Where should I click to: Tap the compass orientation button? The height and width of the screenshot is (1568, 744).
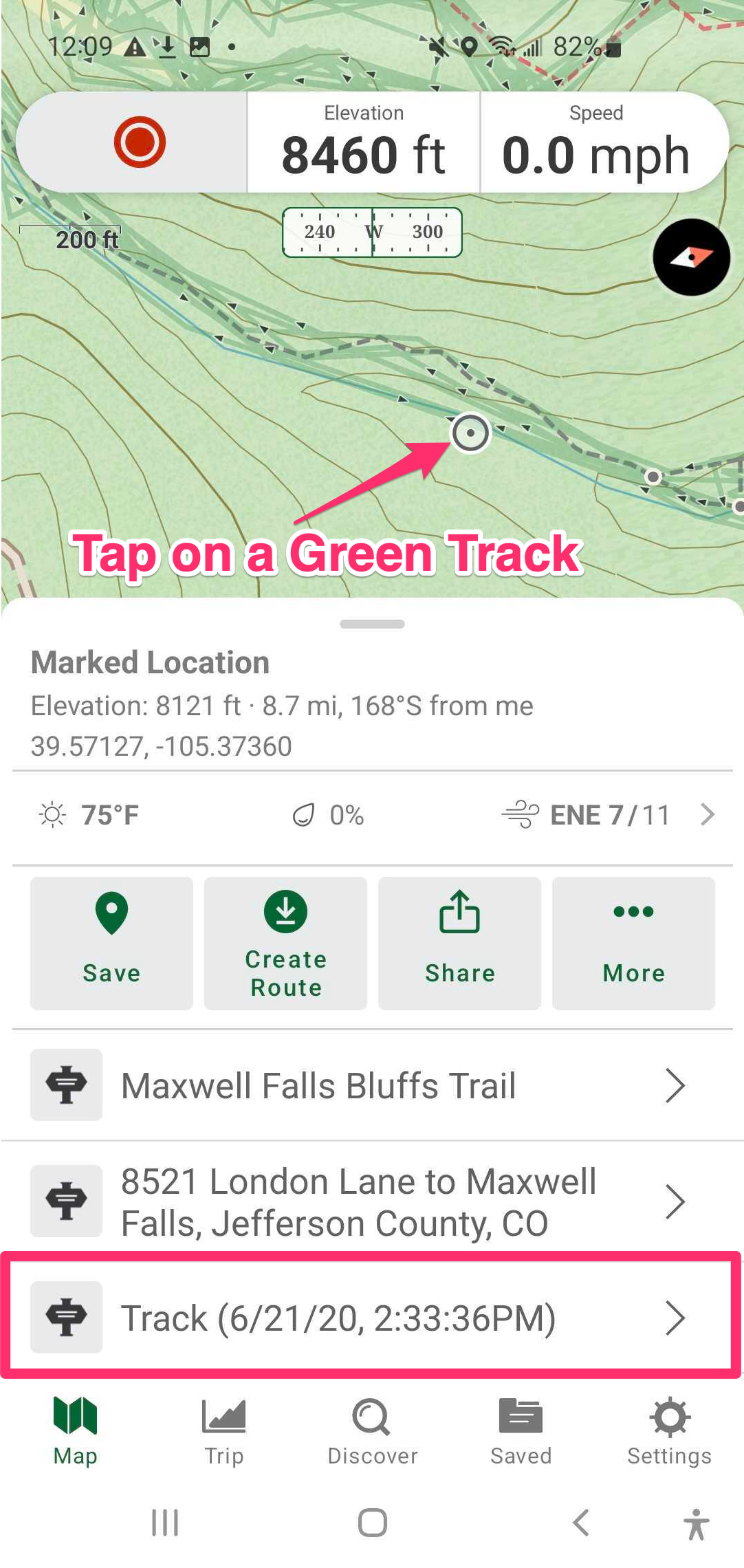(x=690, y=257)
